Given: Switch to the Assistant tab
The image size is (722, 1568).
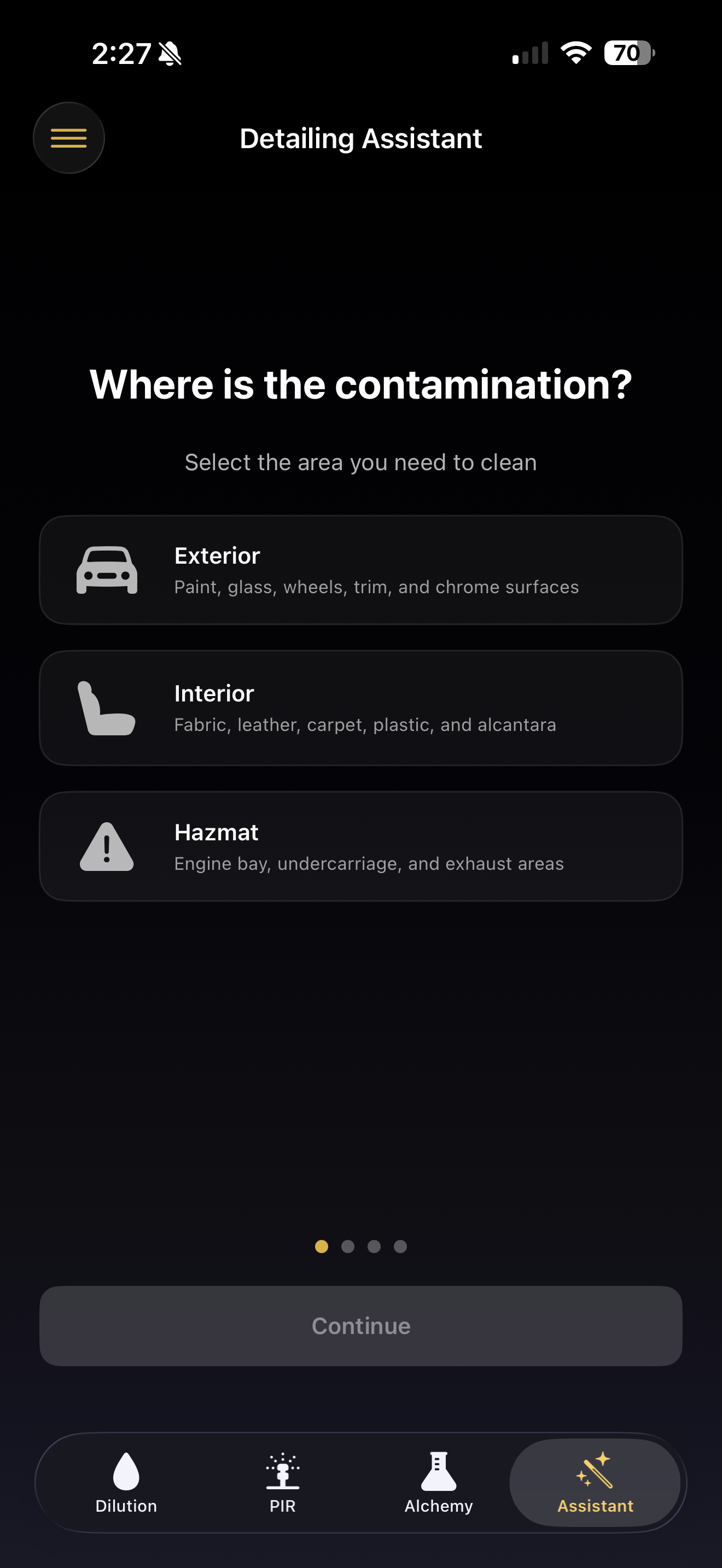Looking at the screenshot, I should (x=595, y=1485).
